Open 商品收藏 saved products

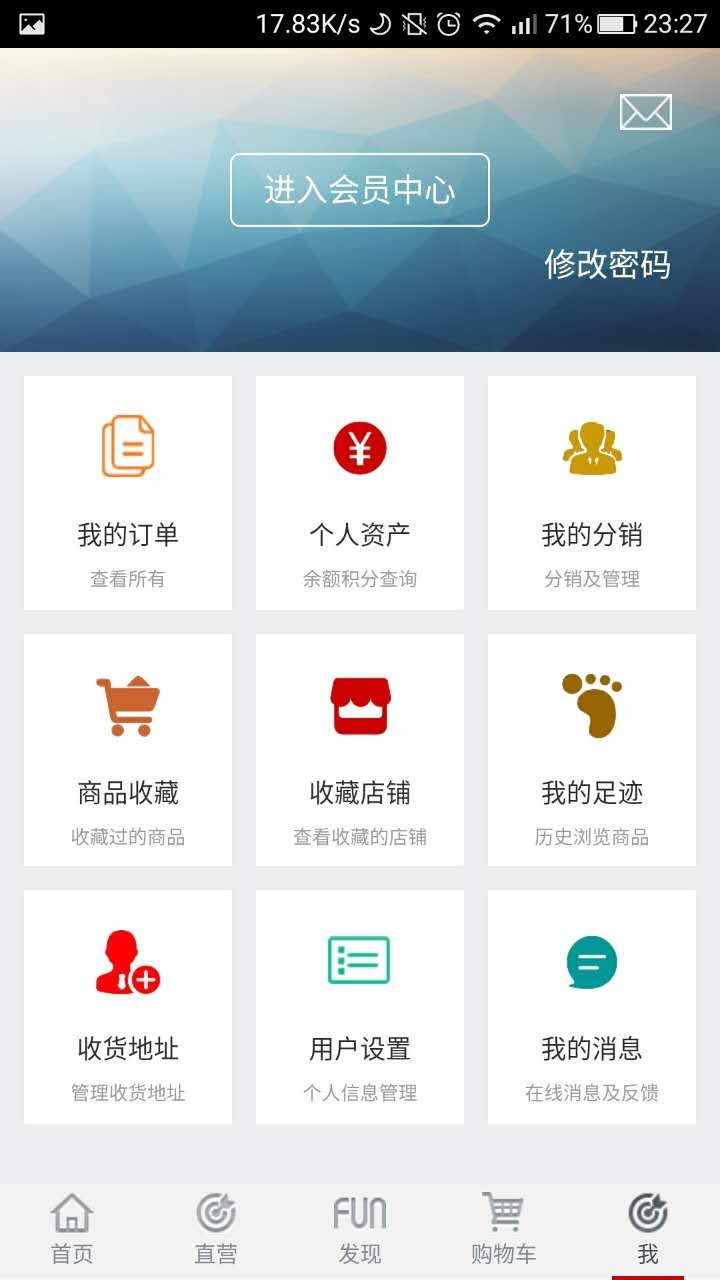[128, 750]
